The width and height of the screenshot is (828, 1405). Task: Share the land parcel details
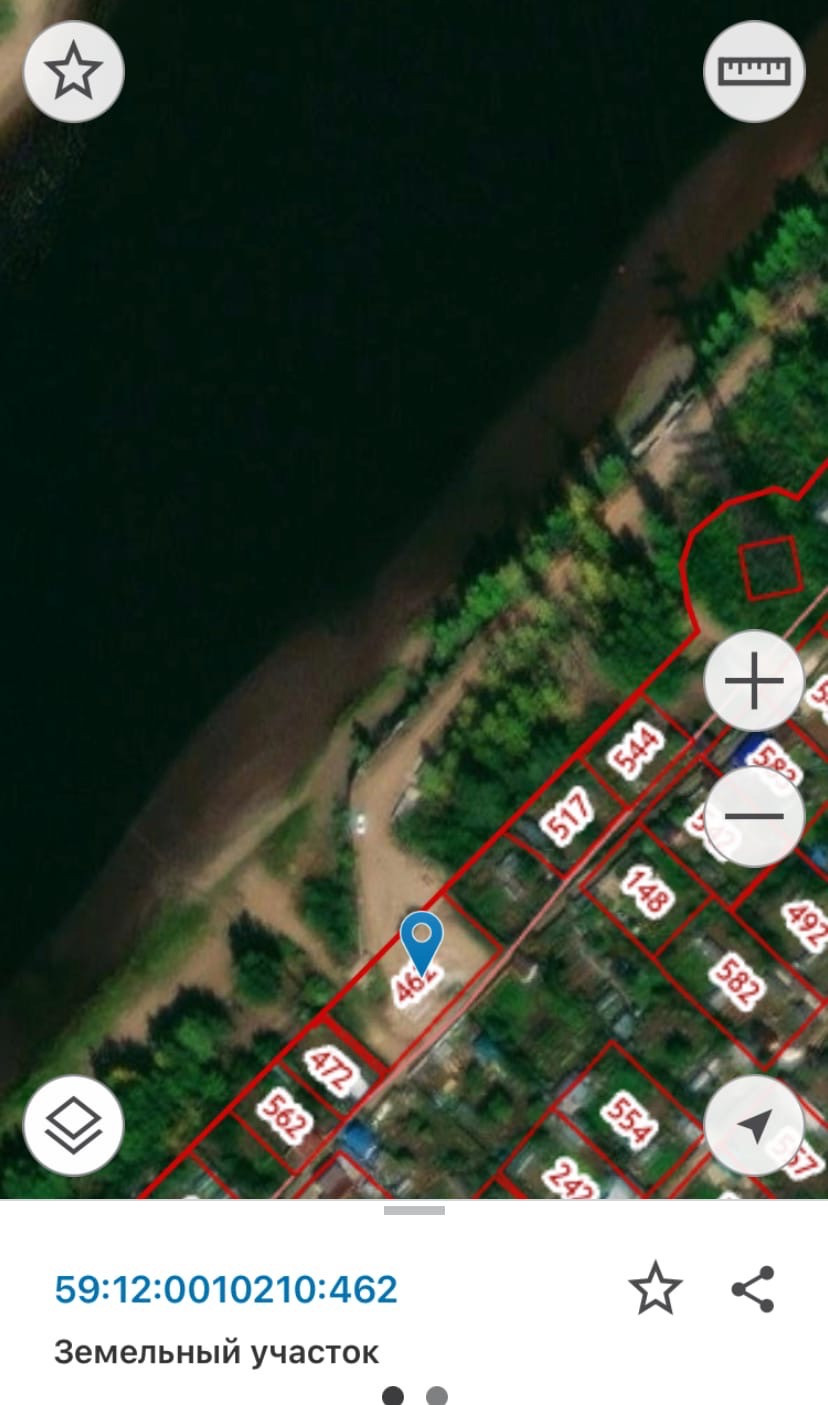(x=753, y=1288)
